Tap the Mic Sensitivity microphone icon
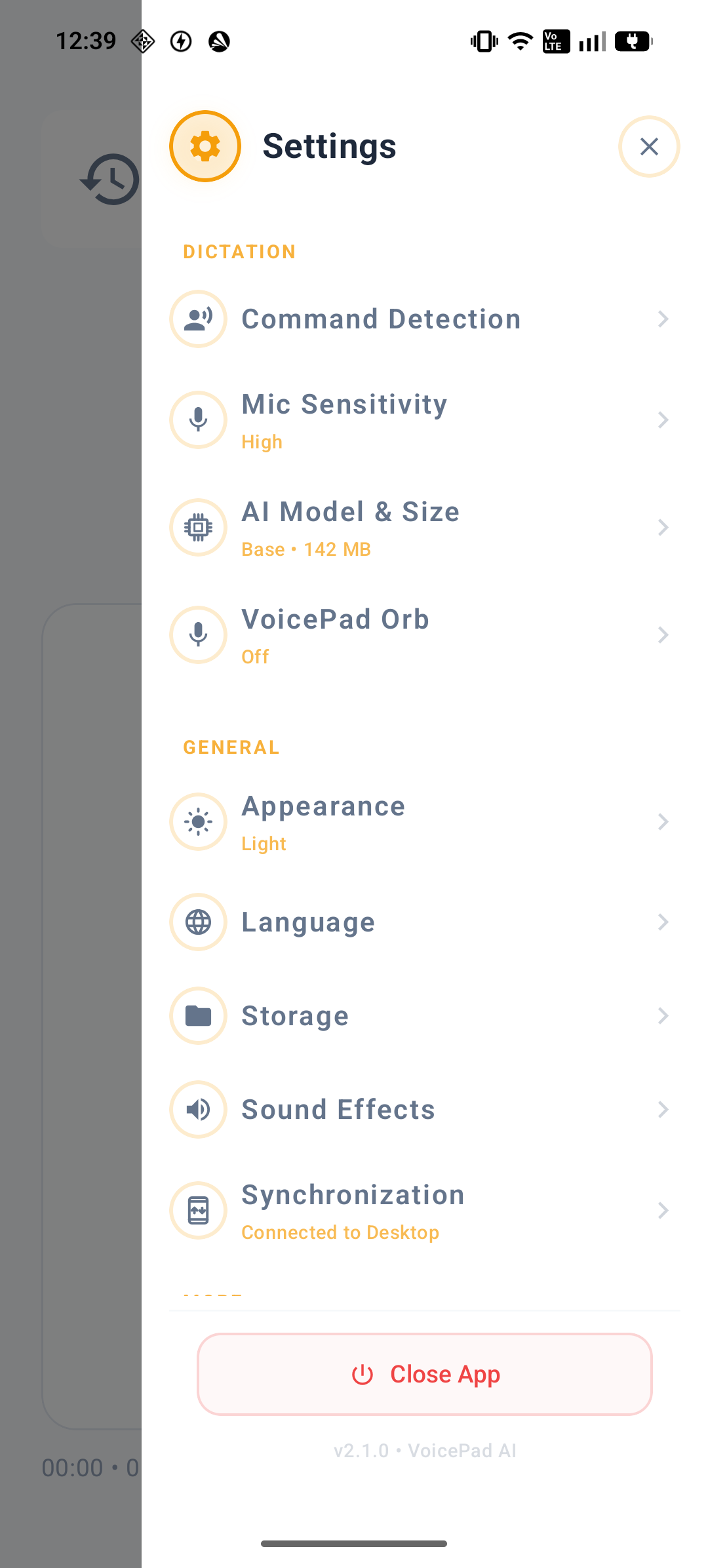The height and width of the screenshot is (1568, 708). tap(198, 420)
